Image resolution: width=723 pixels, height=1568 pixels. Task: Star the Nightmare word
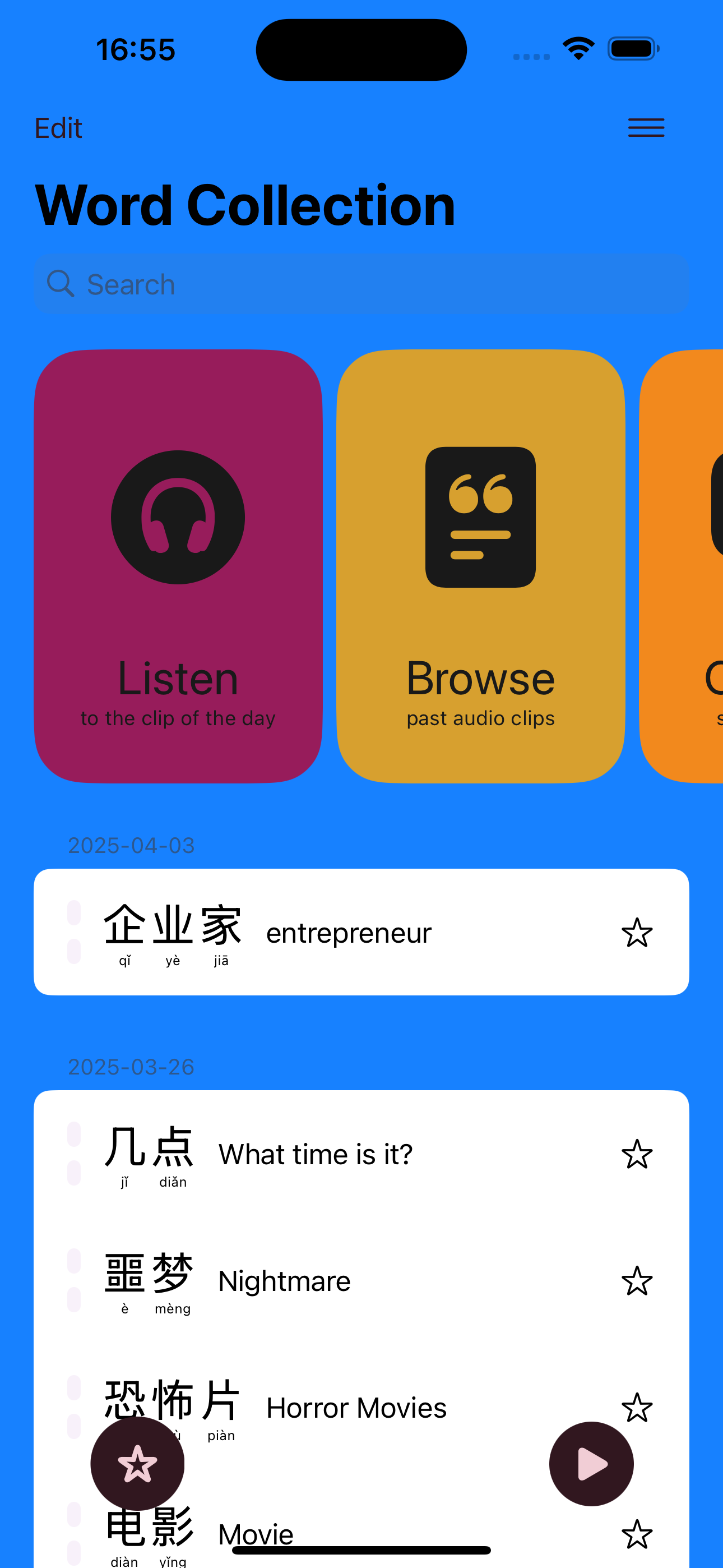[637, 1281]
